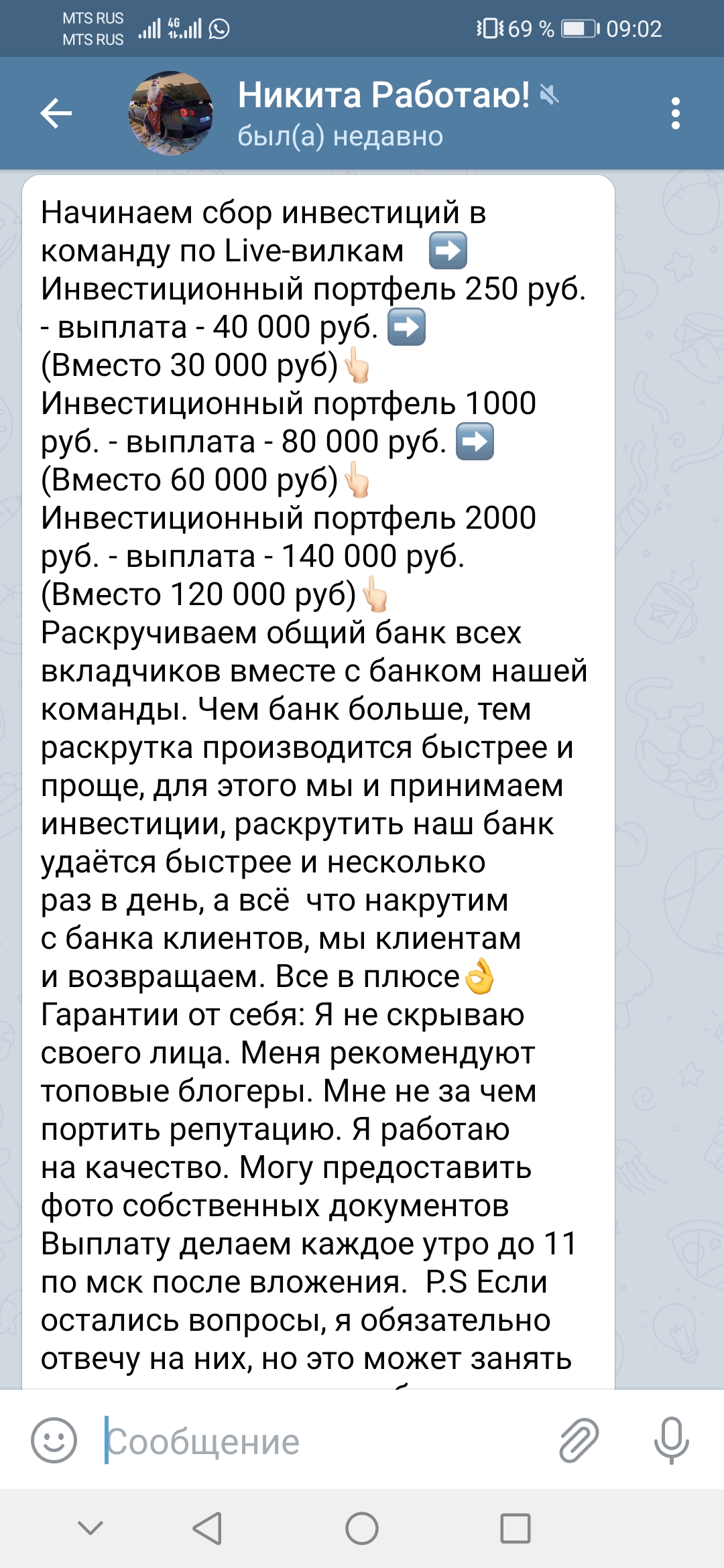This screenshot has width=724, height=1568.
Task: Open recent apps in the navigation bar
Action: point(516,1528)
